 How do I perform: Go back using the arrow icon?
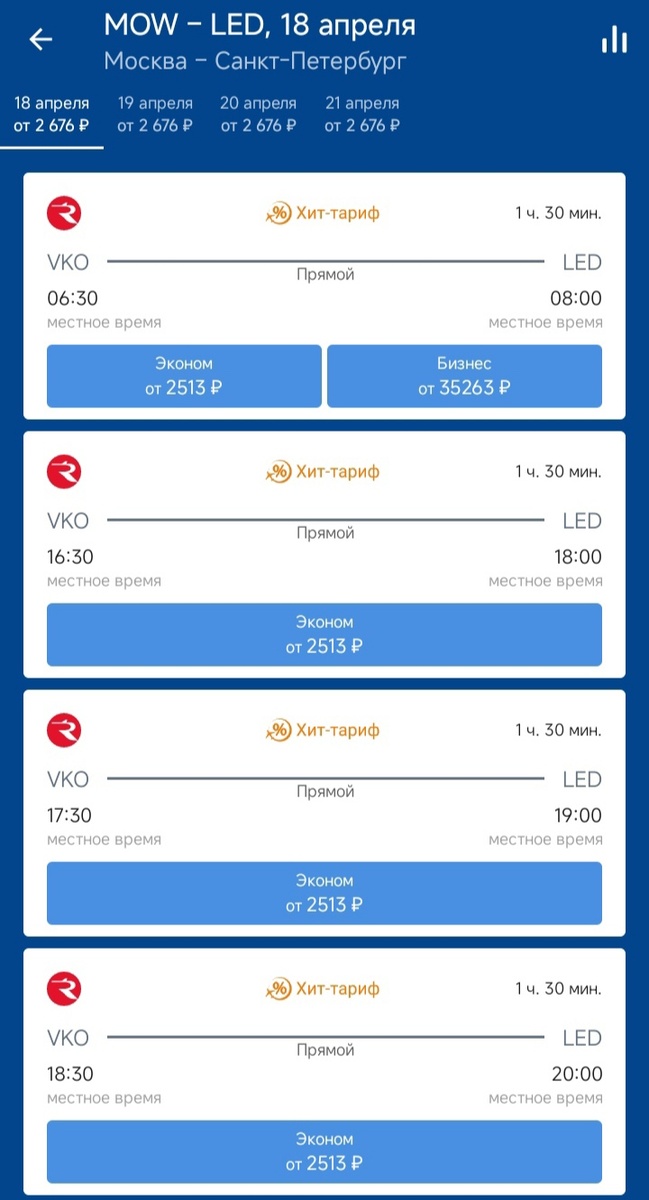click(x=40, y=40)
